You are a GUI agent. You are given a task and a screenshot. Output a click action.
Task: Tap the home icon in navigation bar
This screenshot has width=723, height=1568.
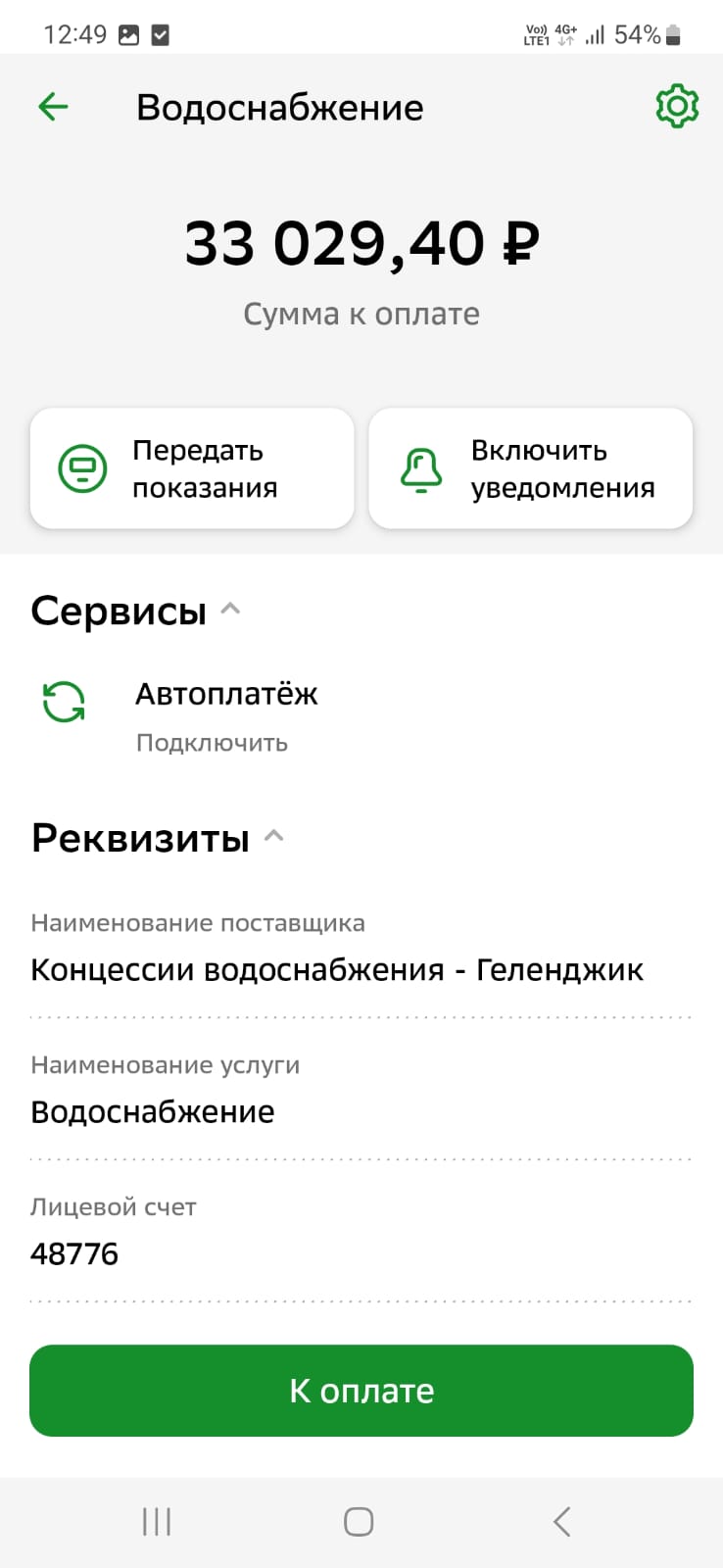click(358, 1521)
